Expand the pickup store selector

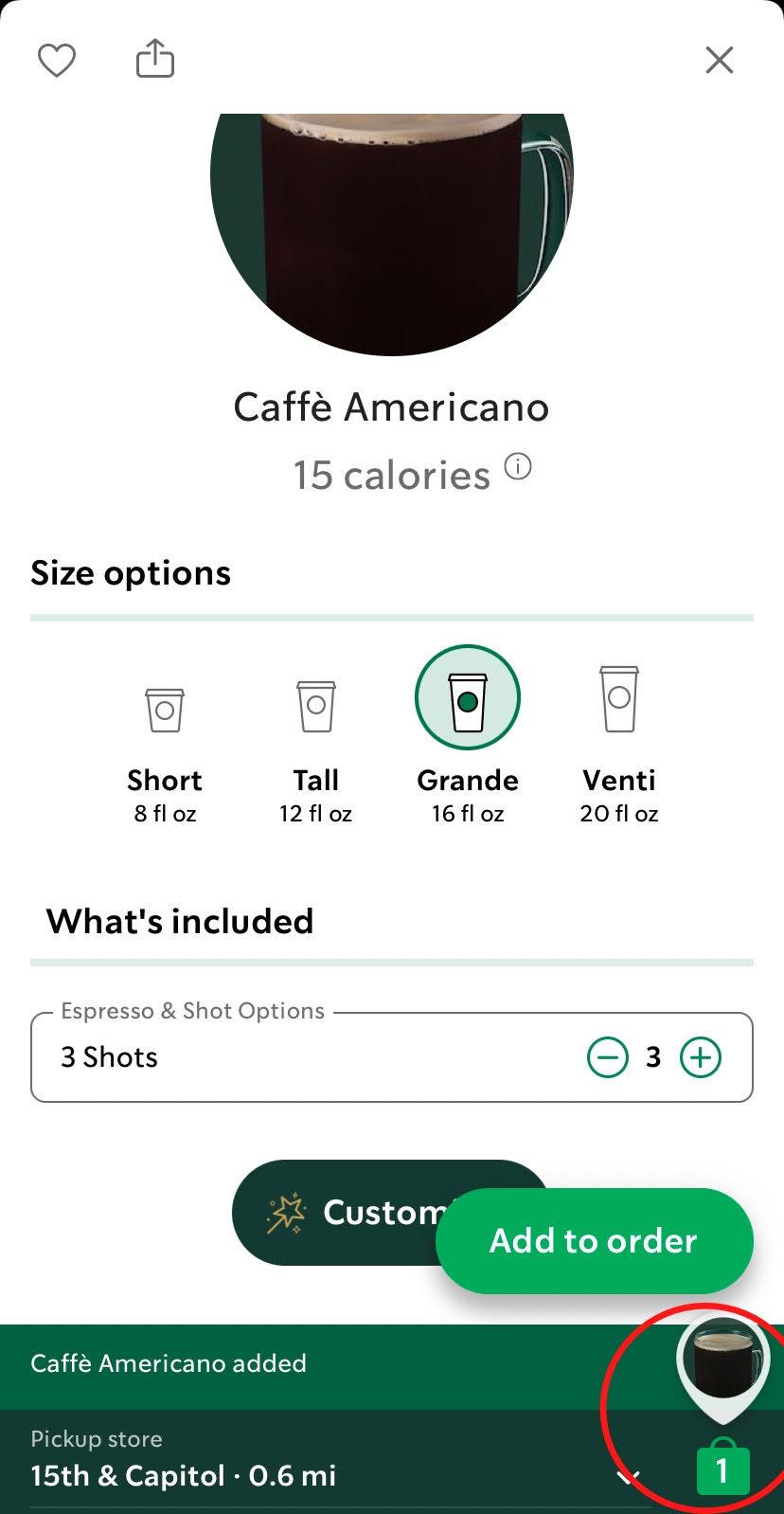629,1476
